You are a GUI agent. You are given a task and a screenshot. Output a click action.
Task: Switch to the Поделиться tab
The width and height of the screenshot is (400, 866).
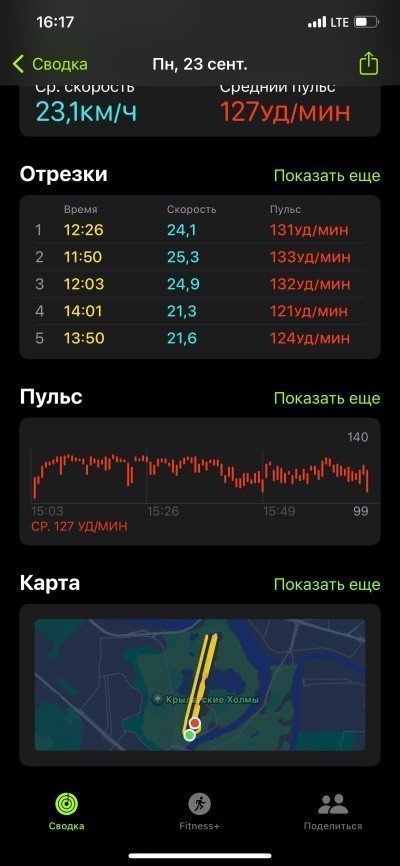[333, 811]
